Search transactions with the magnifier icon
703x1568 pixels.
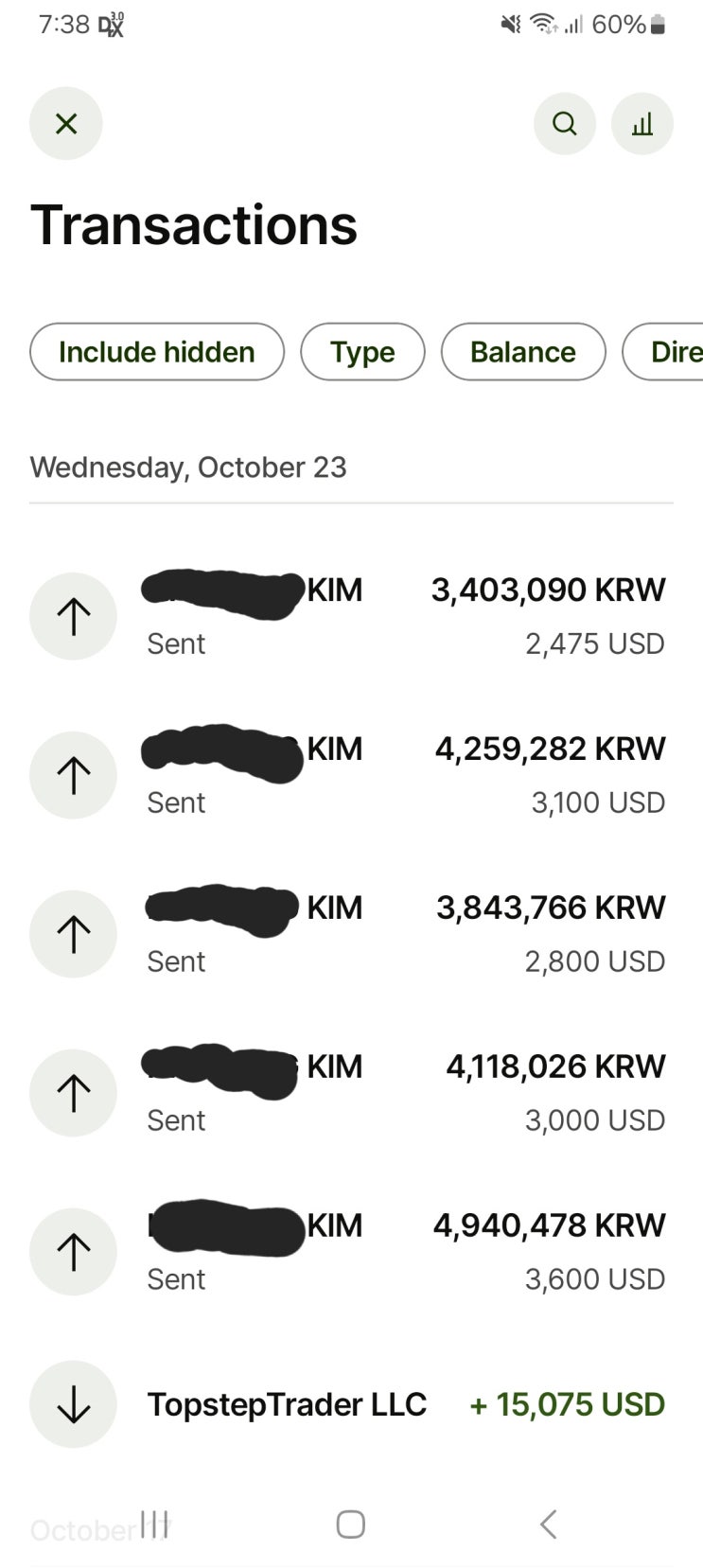click(x=565, y=123)
